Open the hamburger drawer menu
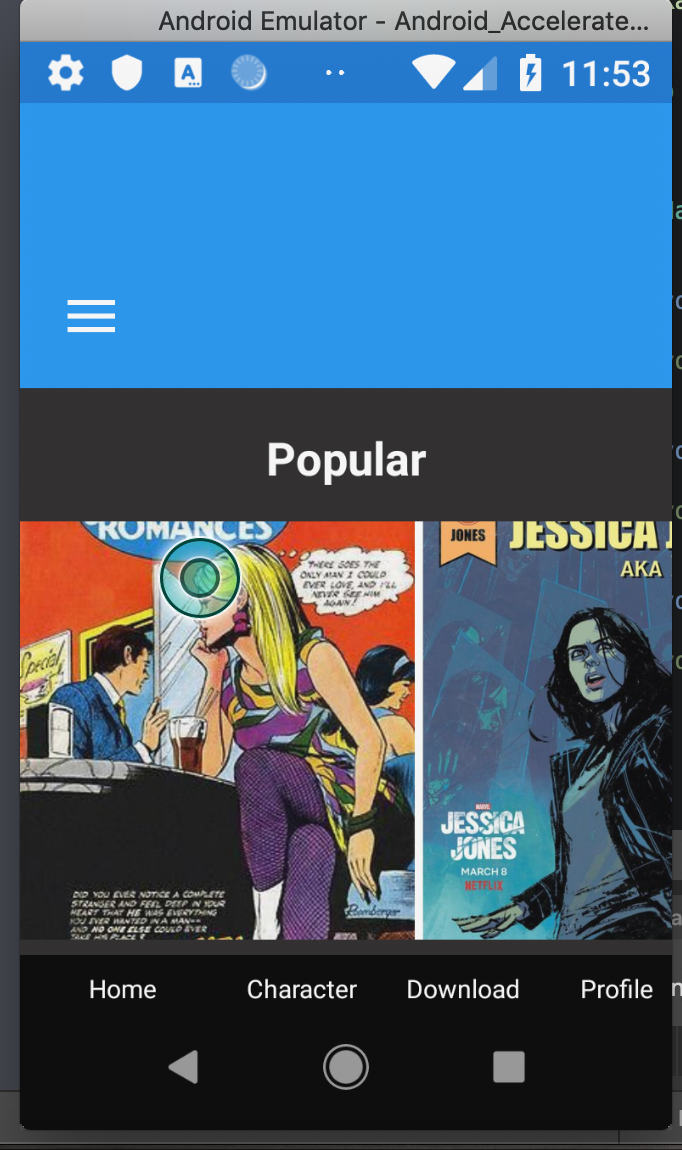 (x=91, y=316)
